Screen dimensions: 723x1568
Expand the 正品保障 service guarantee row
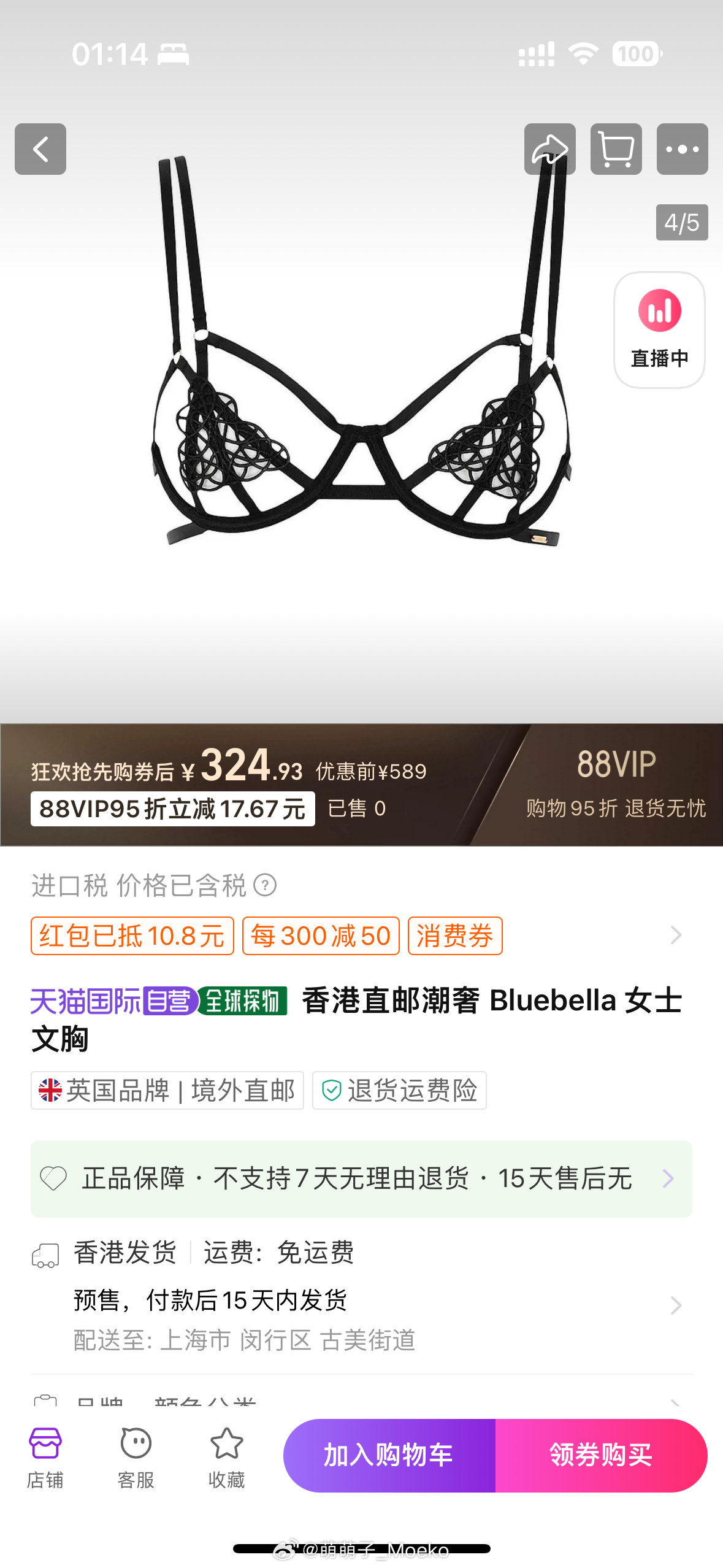361,1178
